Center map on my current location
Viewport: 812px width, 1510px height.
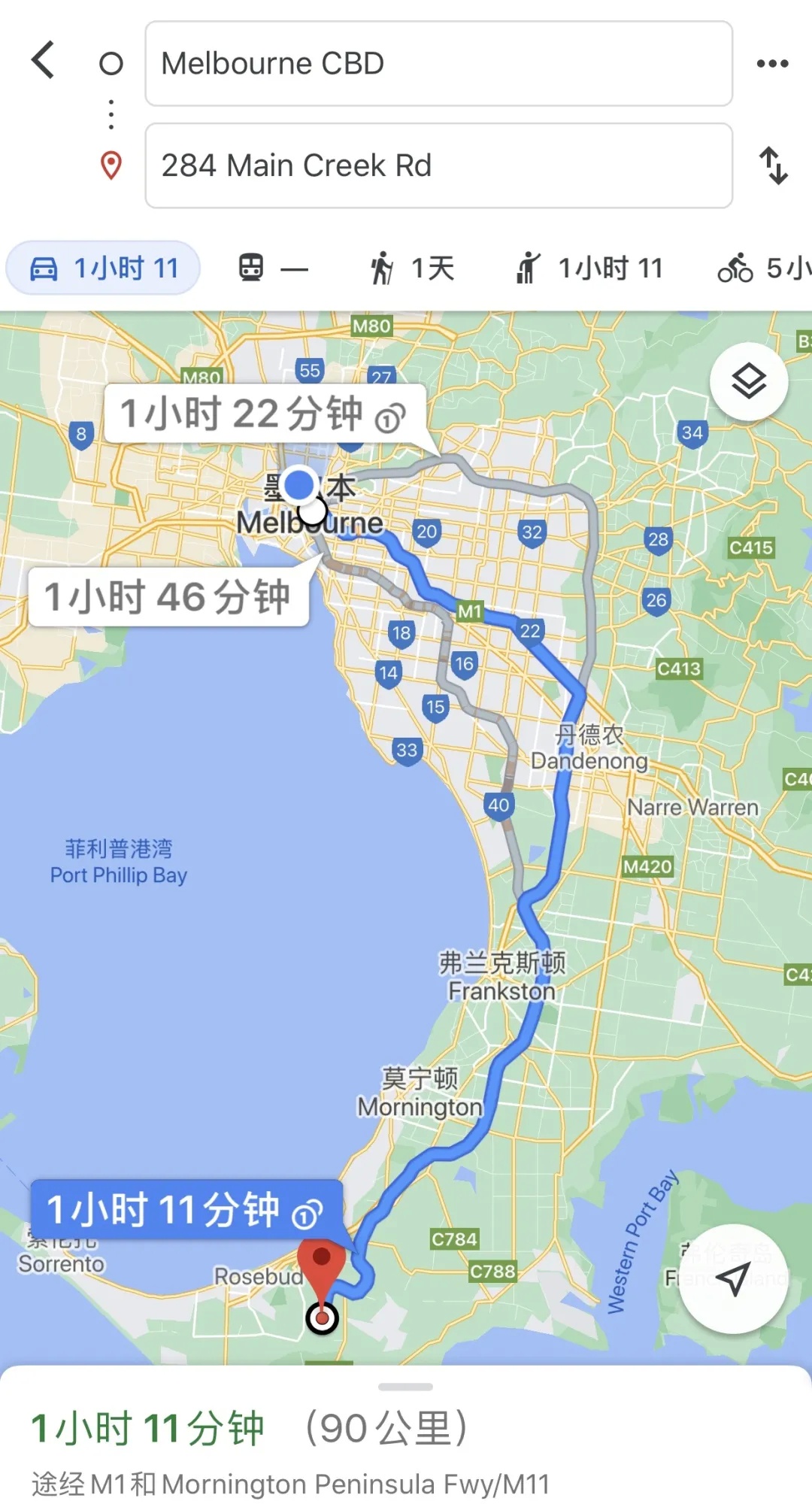(733, 1278)
